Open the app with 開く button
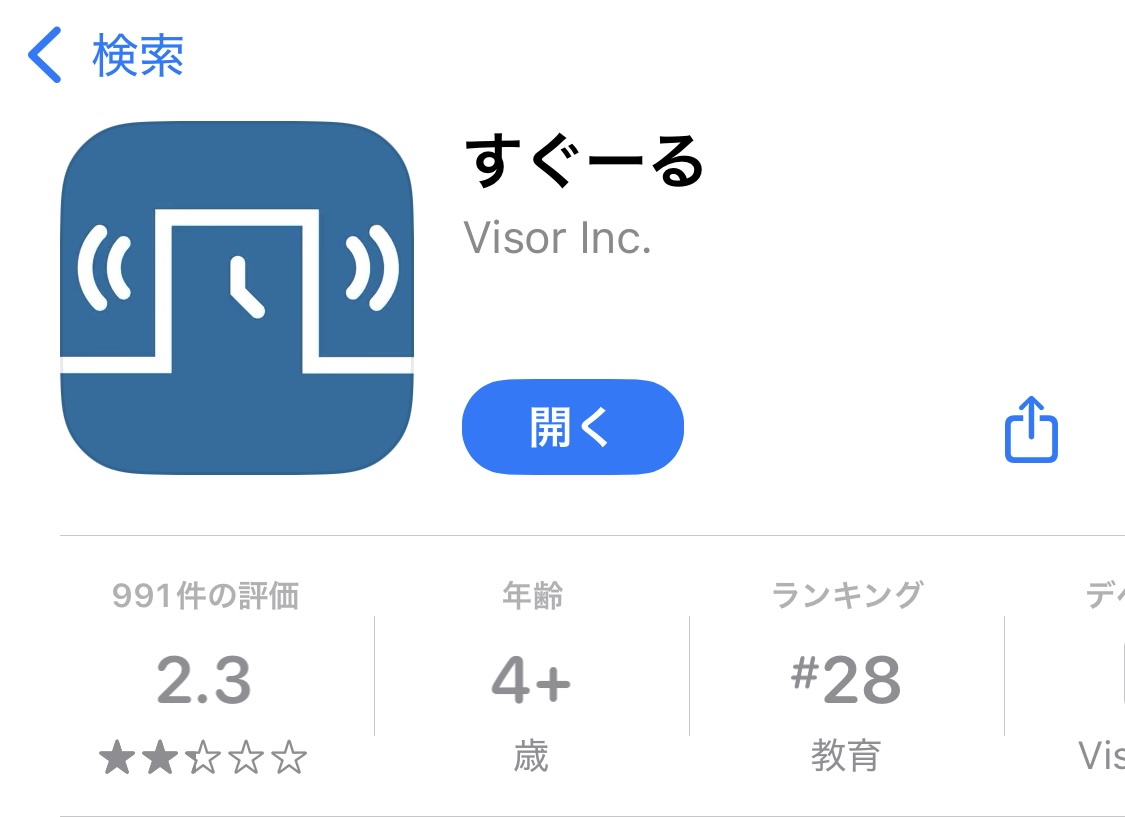1125x817 pixels. coord(572,427)
